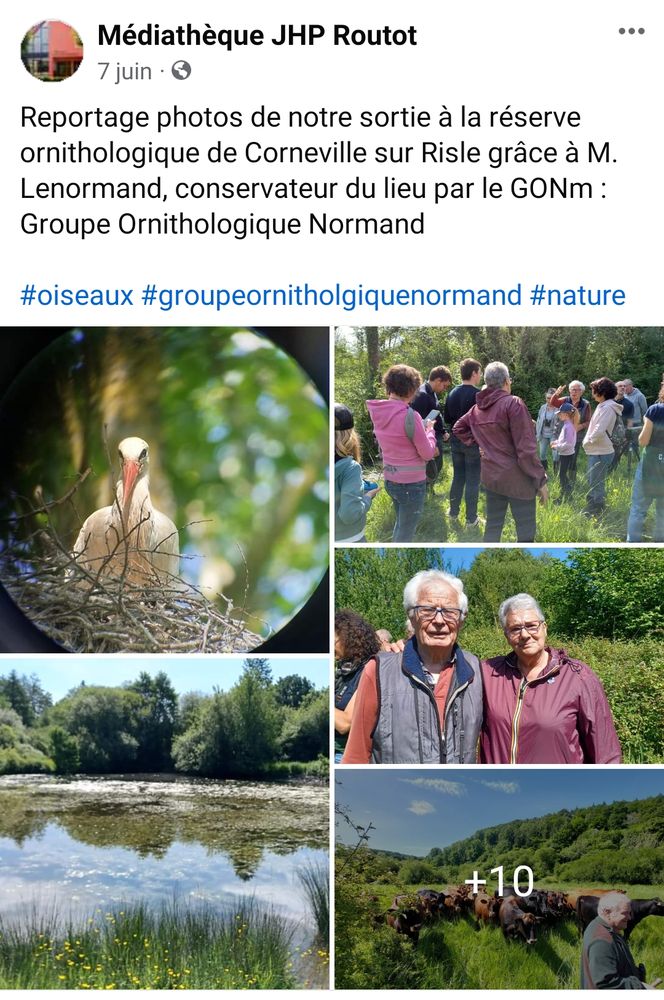Viewport: 664px width, 1000px height.
Task: View the stork on its nest photo
Action: tap(164, 489)
